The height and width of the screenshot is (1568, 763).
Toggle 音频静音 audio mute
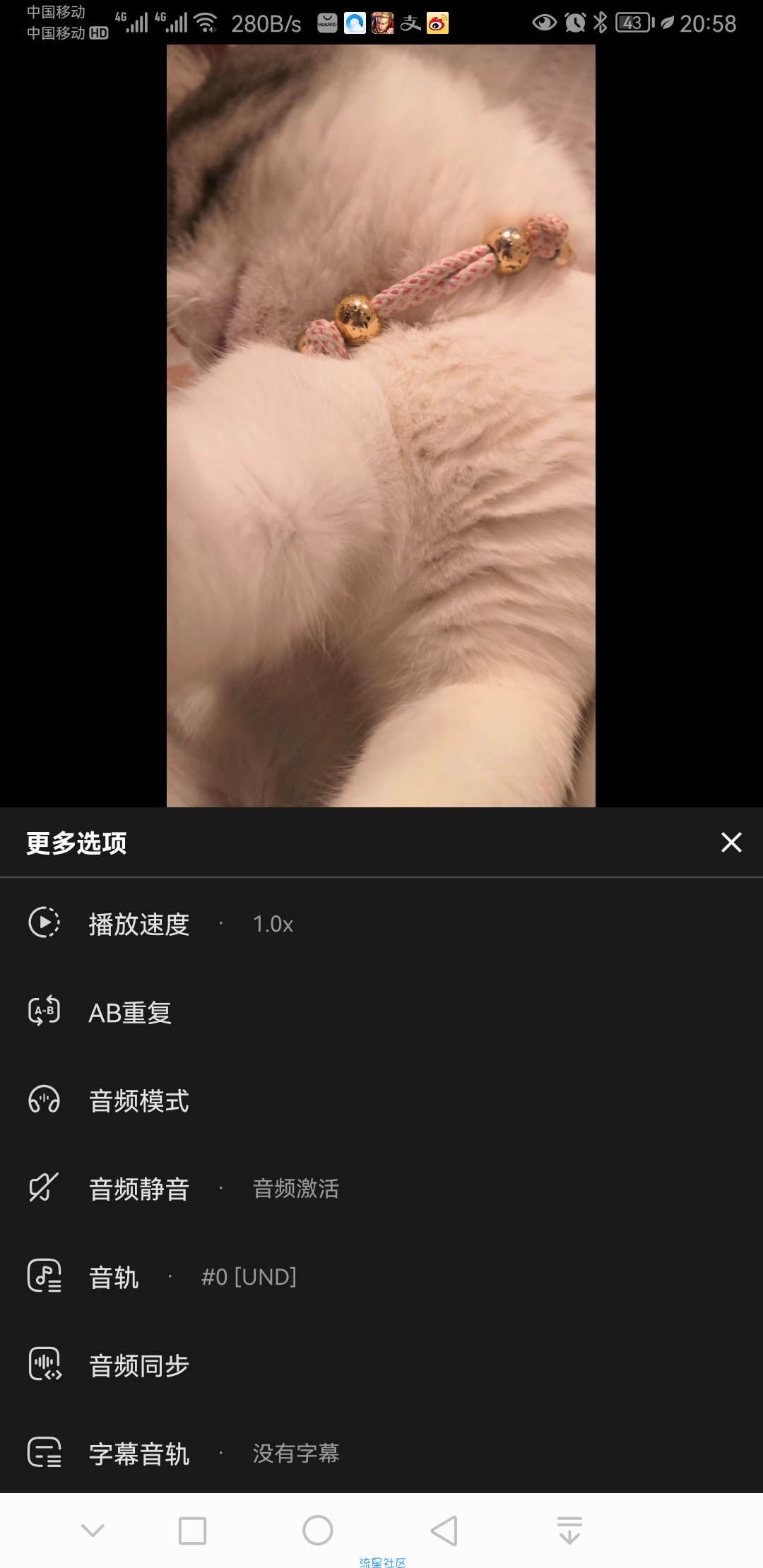coord(138,1189)
